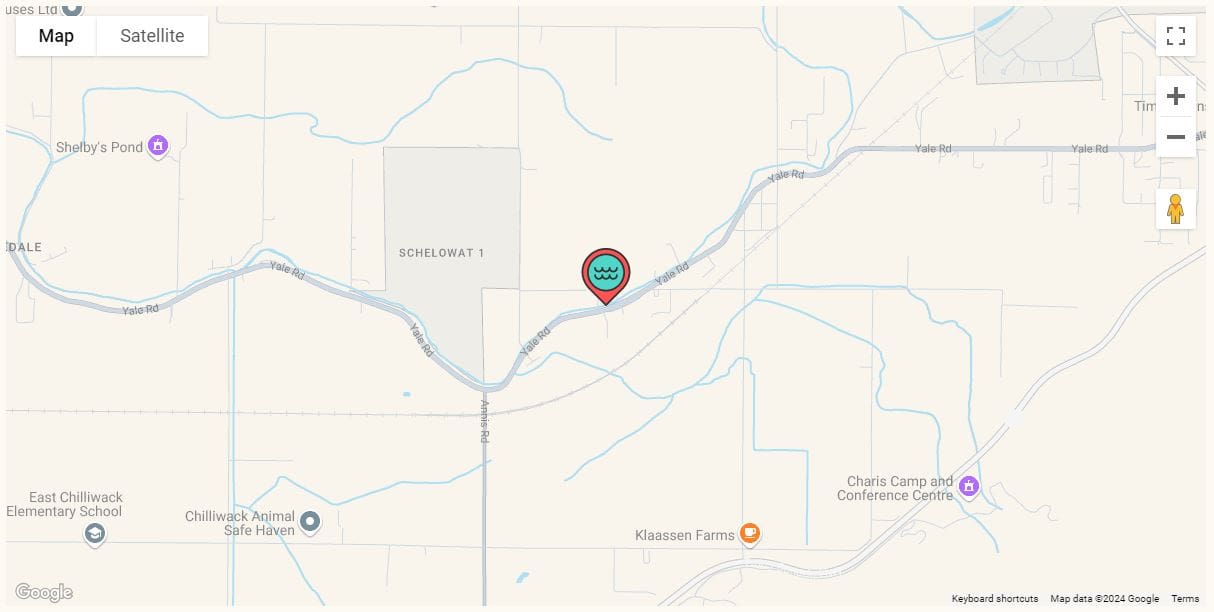Select East Chilliwack Elementary School marker
Viewport: 1214px width, 612px height.
click(94, 534)
